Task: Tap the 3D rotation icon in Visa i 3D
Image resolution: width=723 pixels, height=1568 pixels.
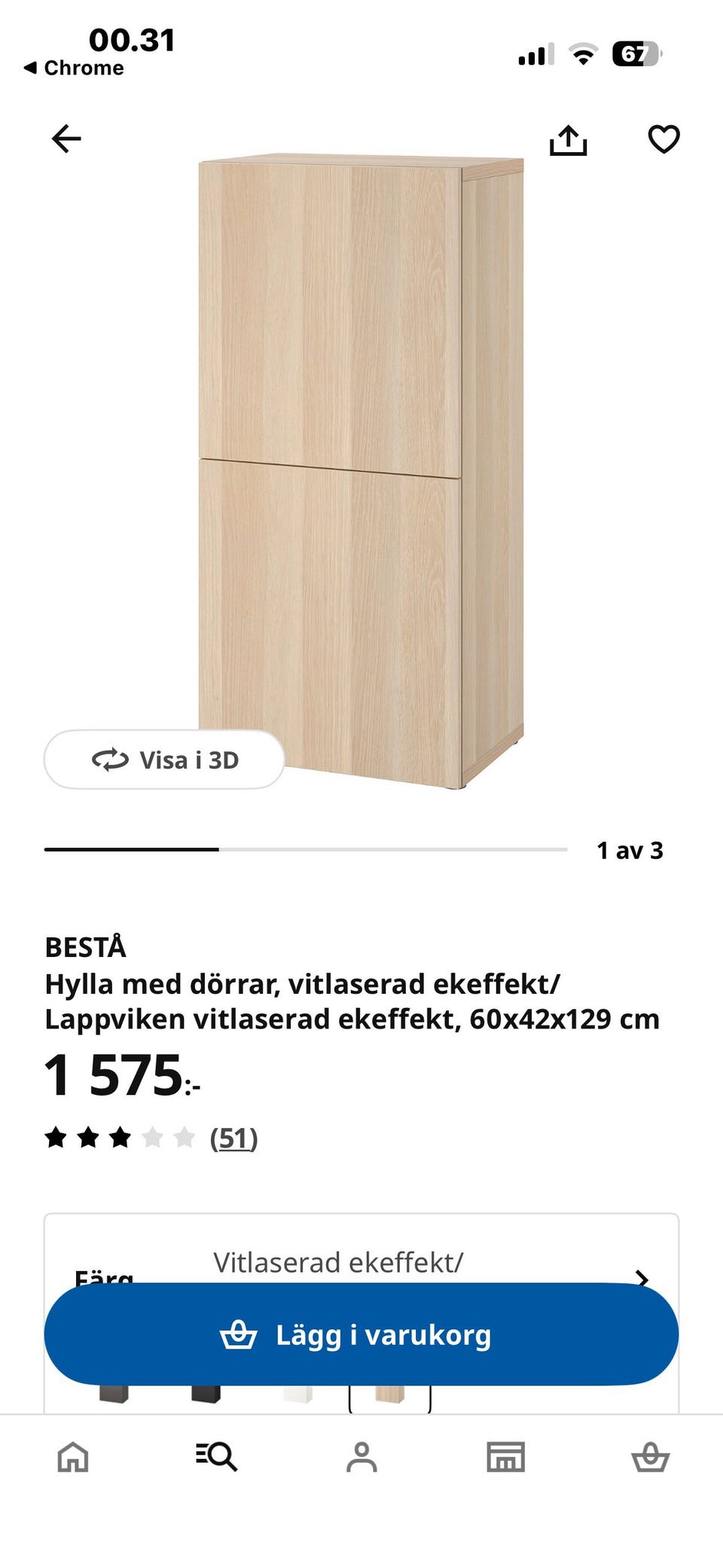Action: 110,760
